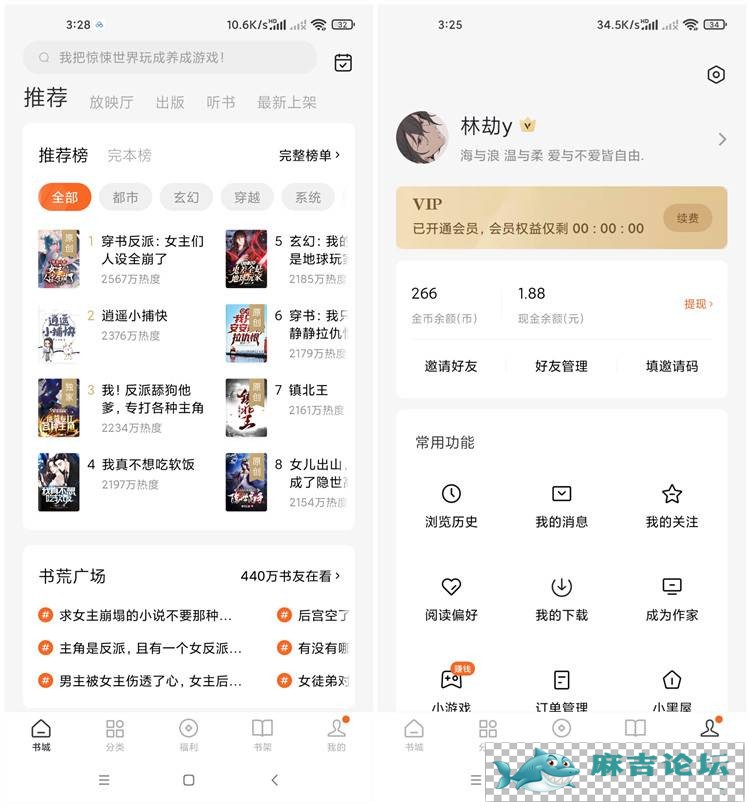Select the 都市 filter chip
Screen dimensions: 750x807
click(125, 197)
